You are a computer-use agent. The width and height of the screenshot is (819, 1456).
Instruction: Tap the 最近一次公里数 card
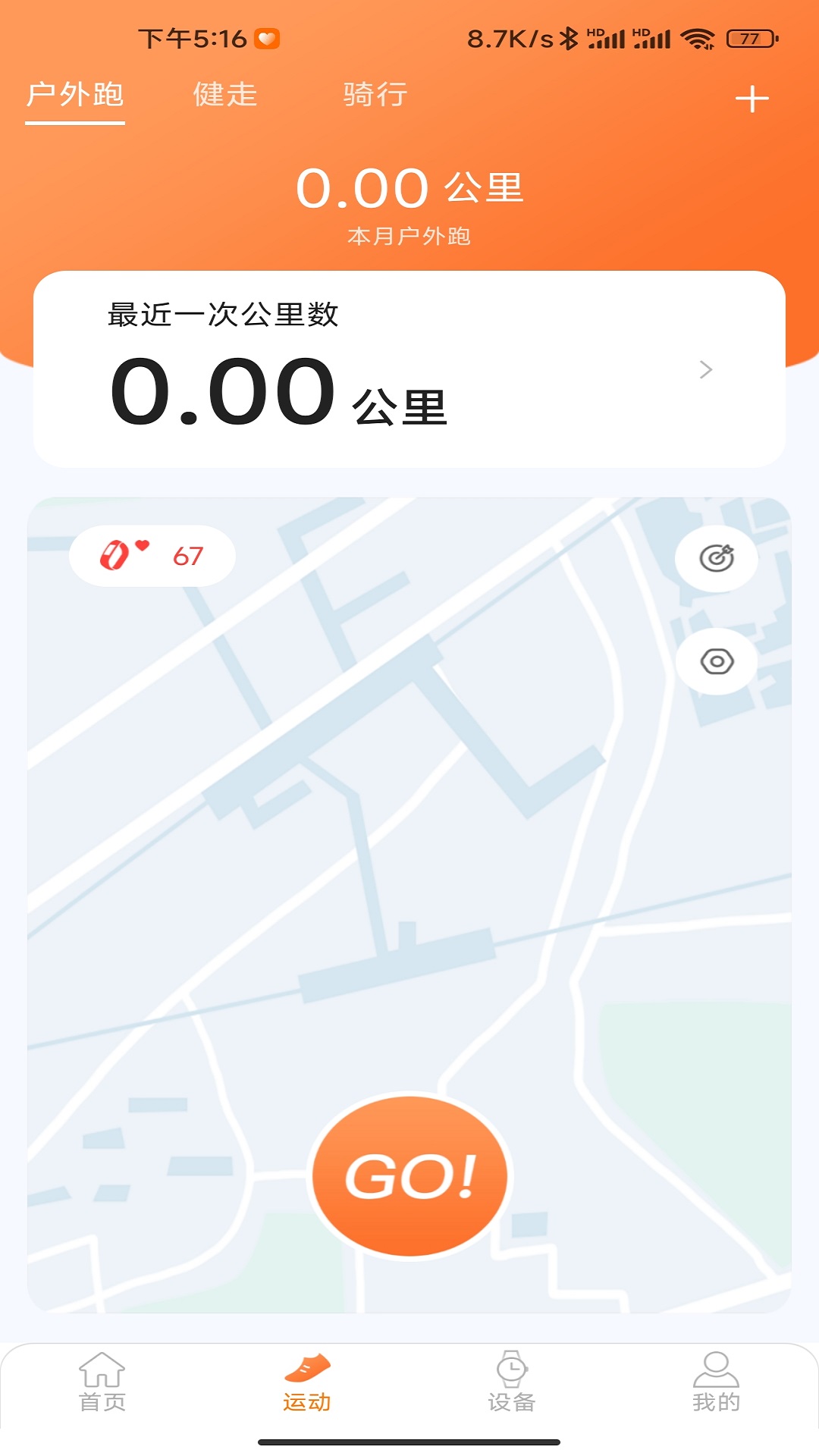click(x=409, y=368)
